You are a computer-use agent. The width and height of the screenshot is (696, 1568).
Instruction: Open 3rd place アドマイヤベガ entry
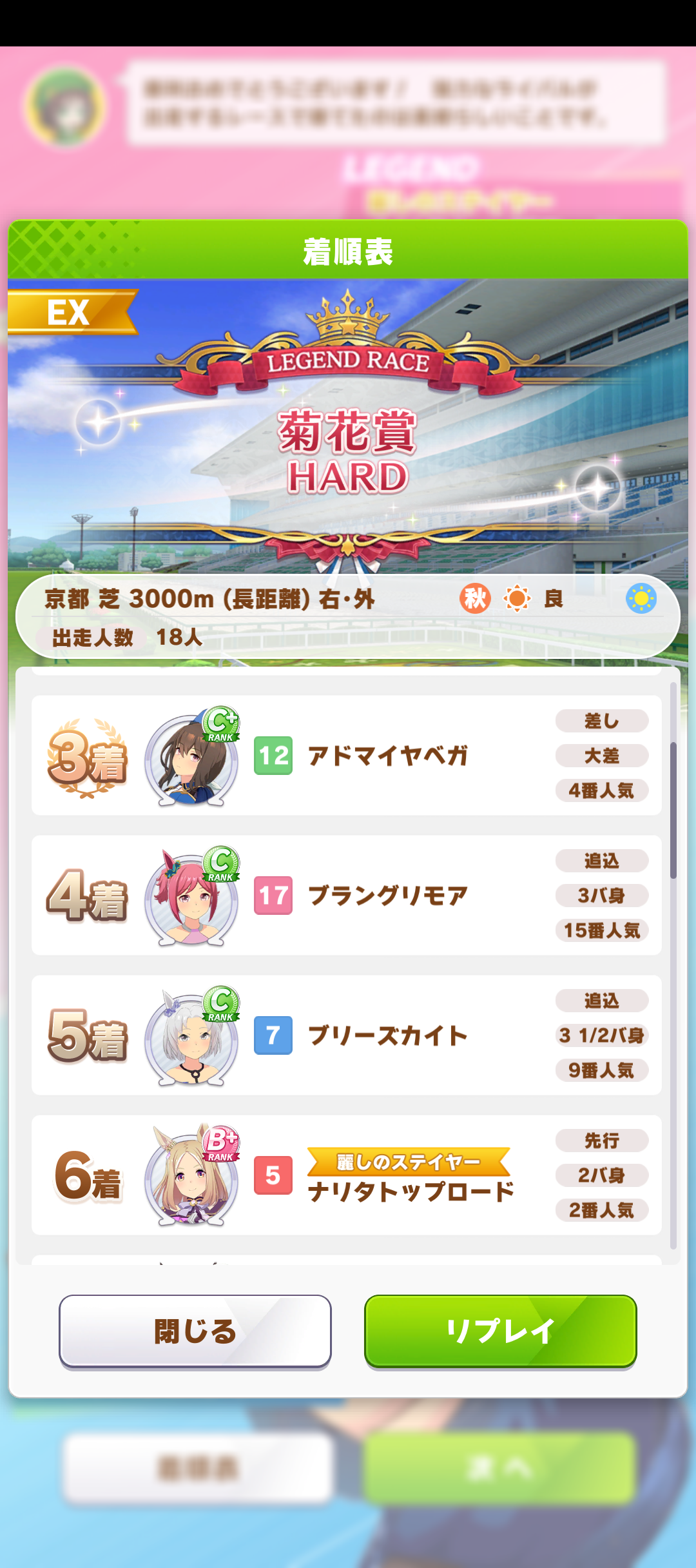pos(346,756)
